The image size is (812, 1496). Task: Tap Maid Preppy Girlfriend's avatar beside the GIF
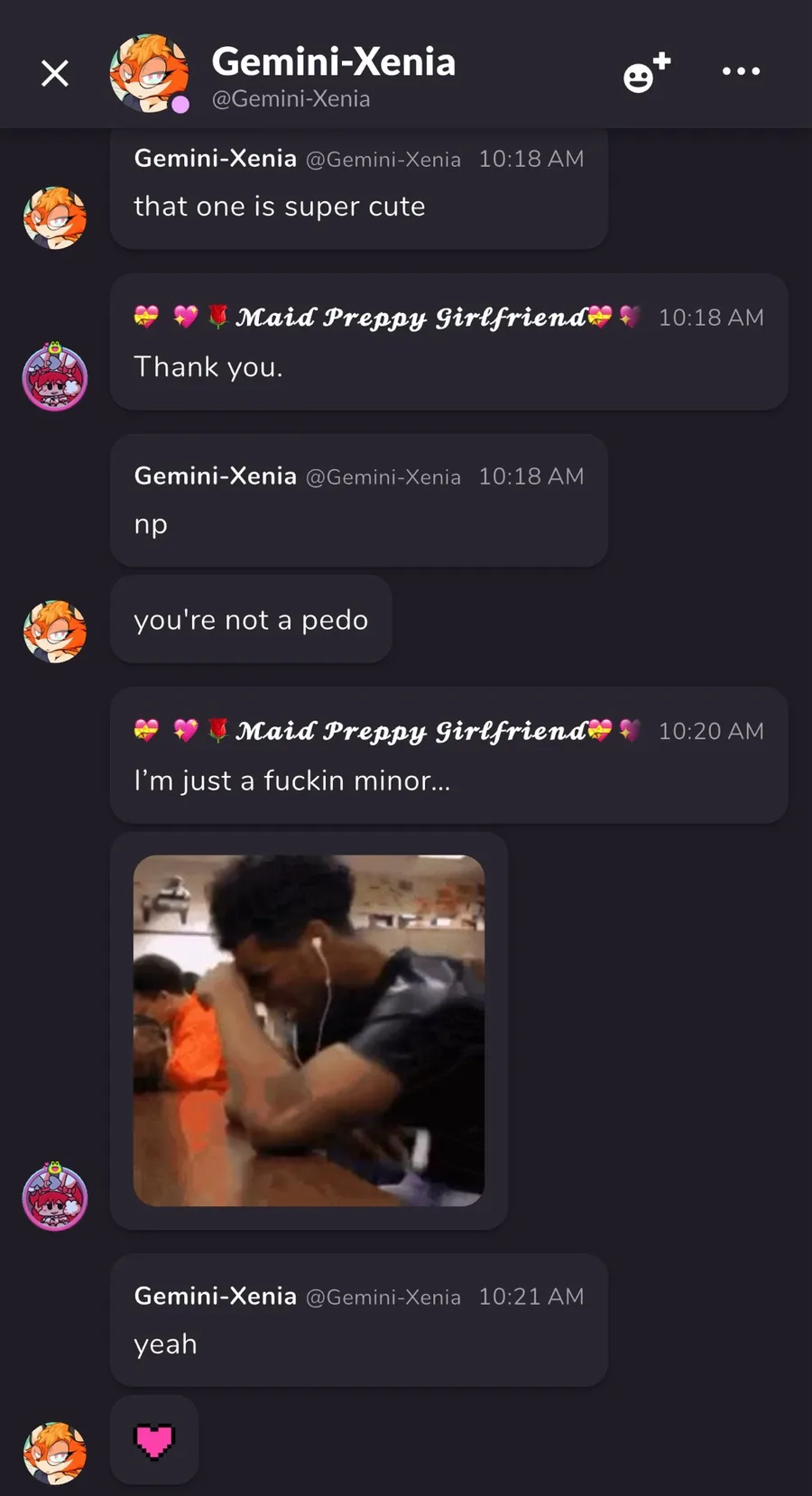pyautogui.click(x=55, y=1196)
